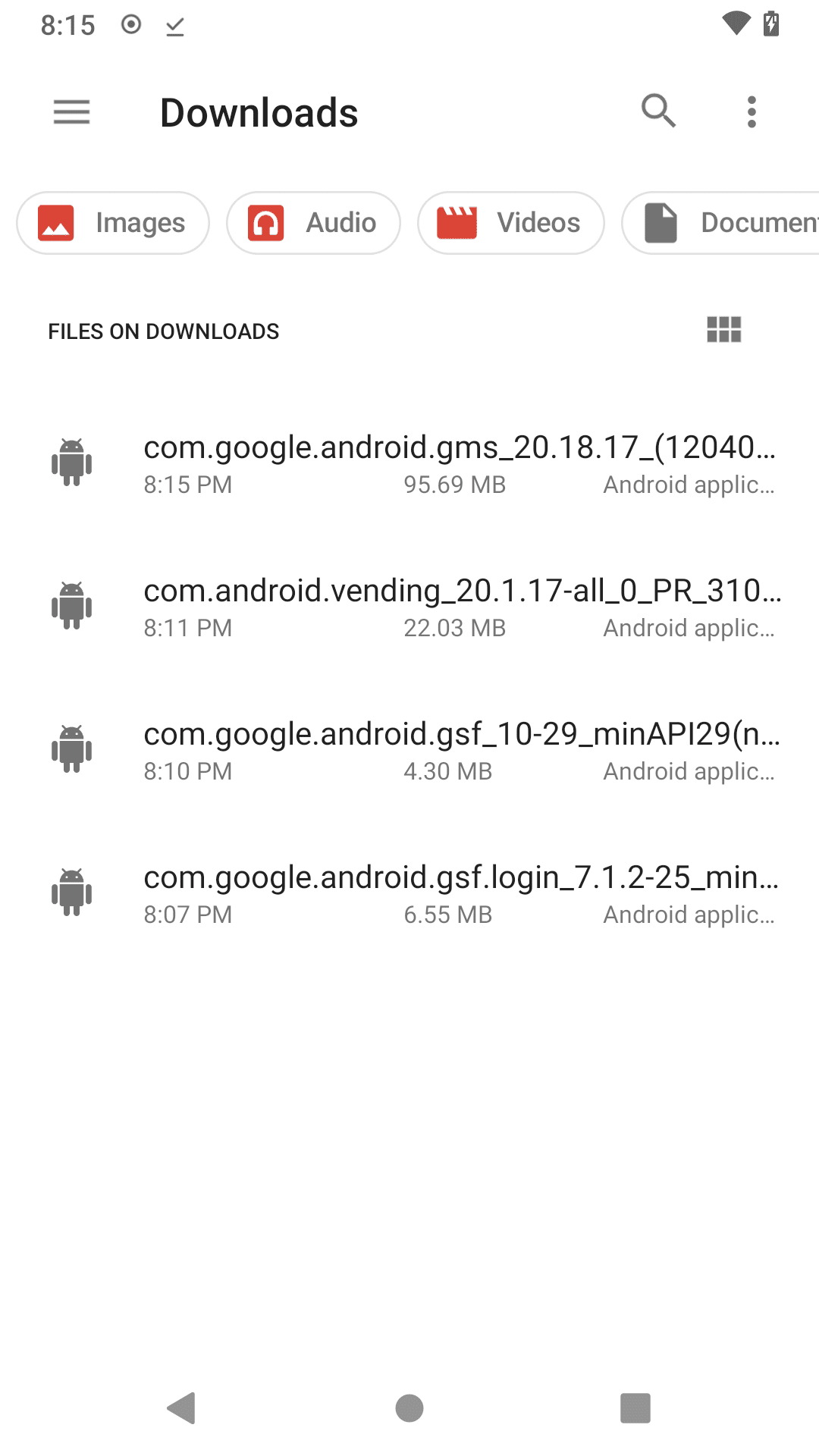Select the Audio tab filter

(x=312, y=222)
